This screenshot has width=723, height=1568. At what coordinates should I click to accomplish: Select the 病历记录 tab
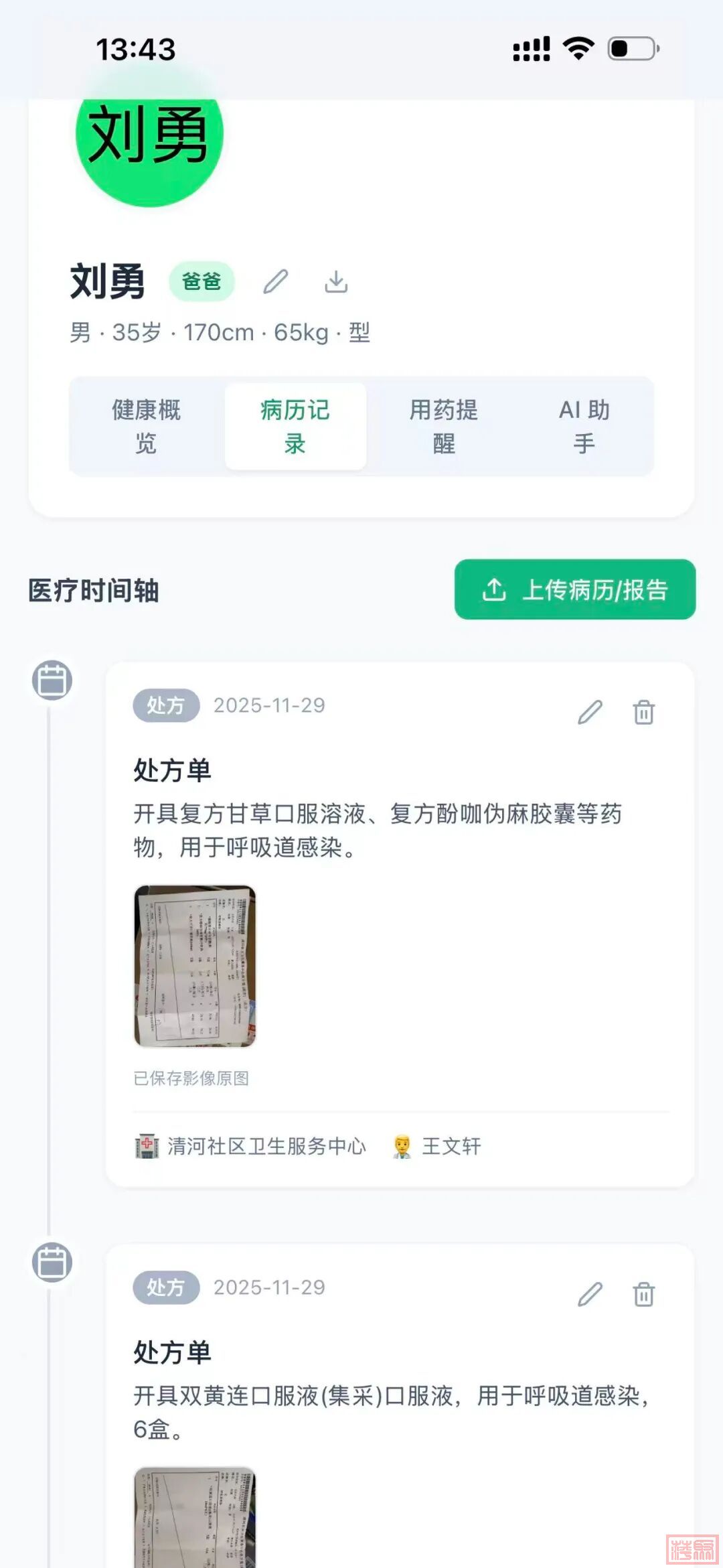pyautogui.click(x=295, y=426)
